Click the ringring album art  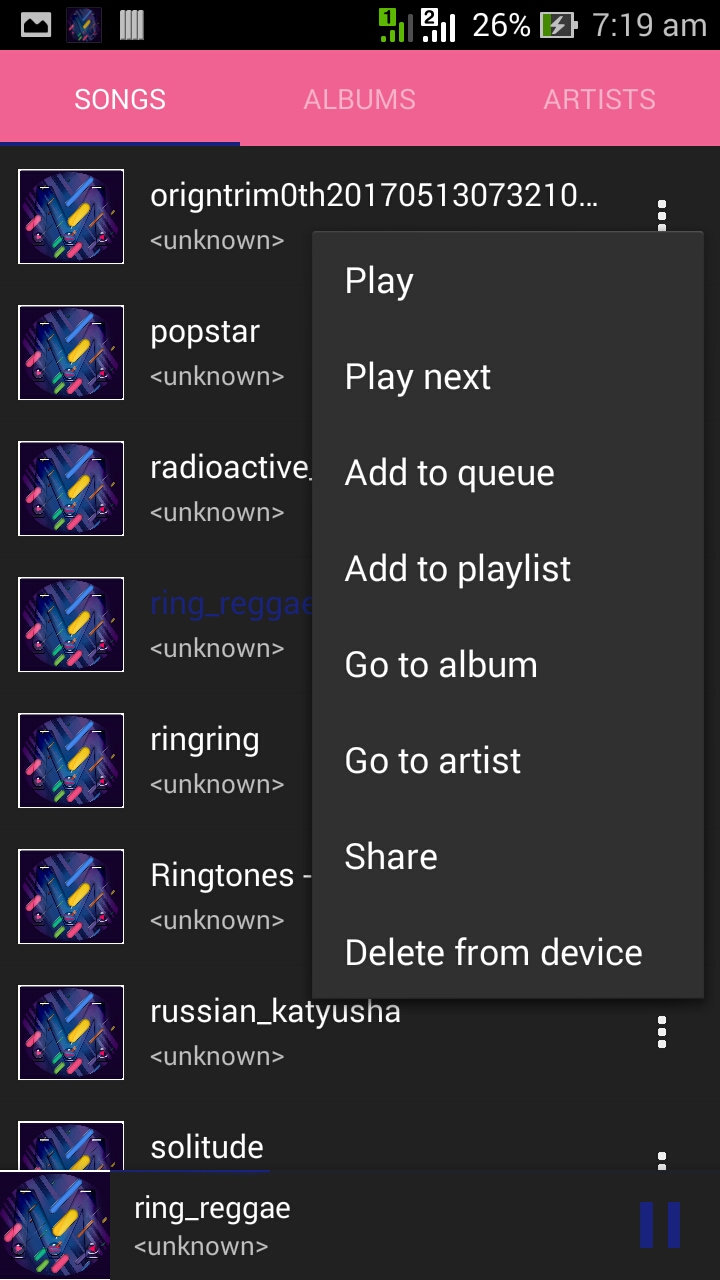(x=70, y=760)
